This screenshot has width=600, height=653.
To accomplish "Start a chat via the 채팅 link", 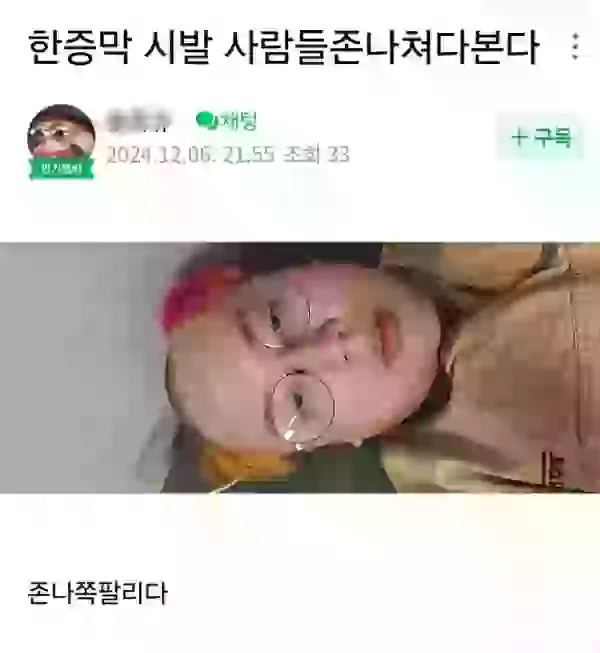I will tap(228, 121).
